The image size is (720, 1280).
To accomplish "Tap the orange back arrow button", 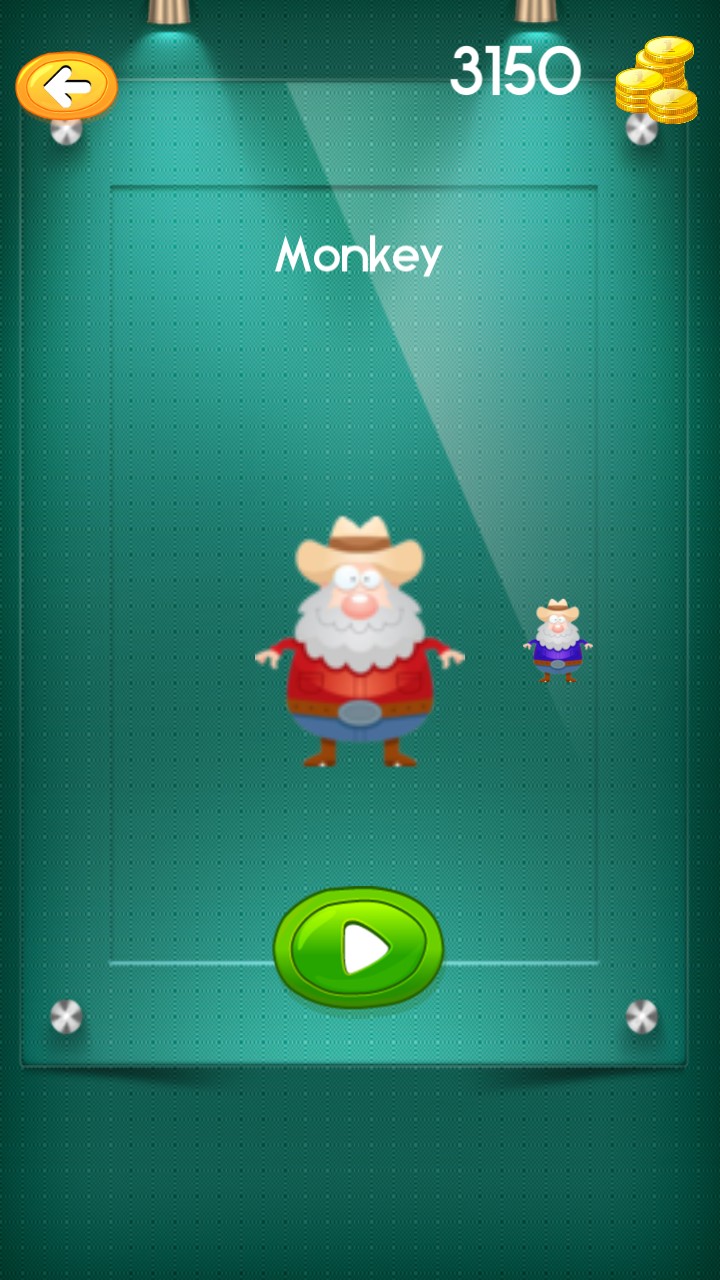I will pos(66,87).
